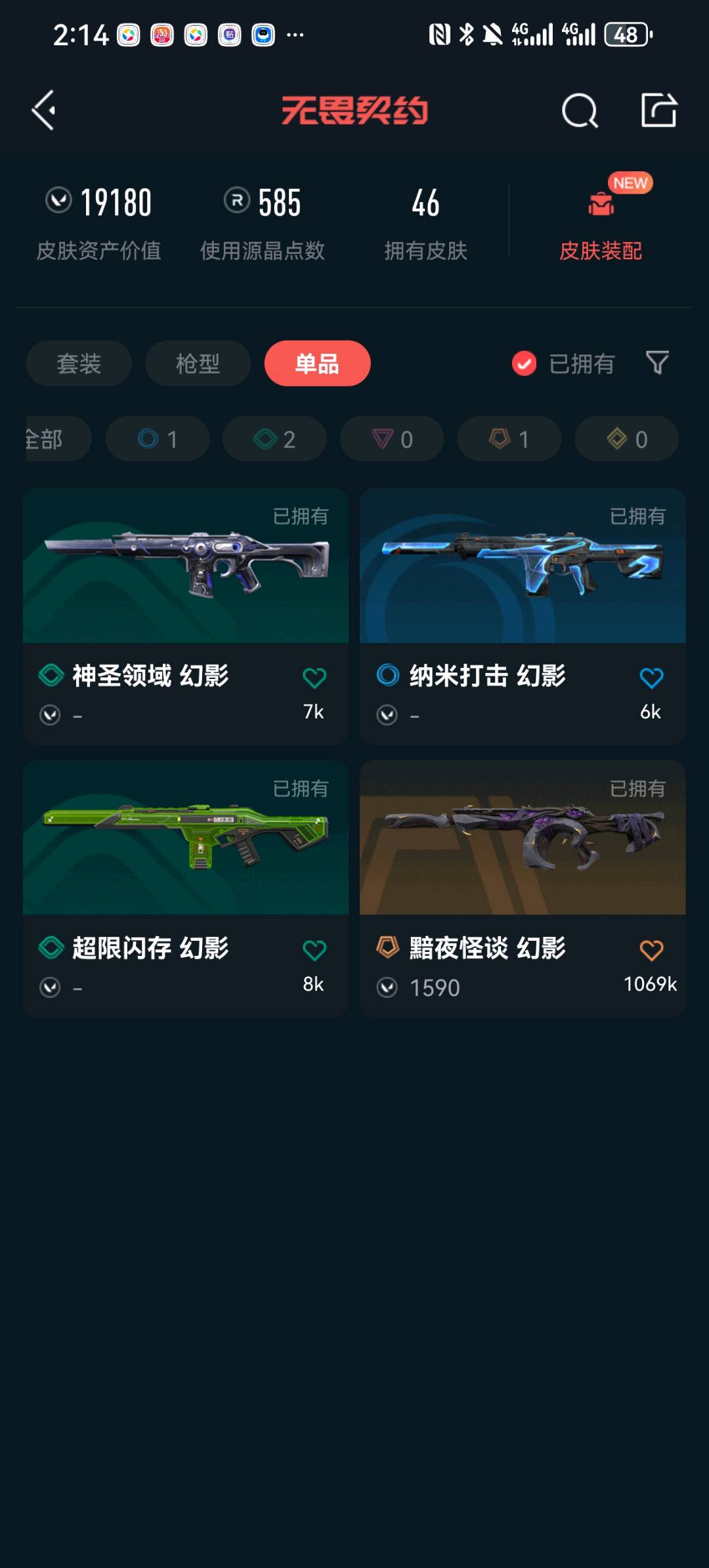Screen dimensions: 709x1568
Task: Open the funnel filter options
Action: coord(657,363)
